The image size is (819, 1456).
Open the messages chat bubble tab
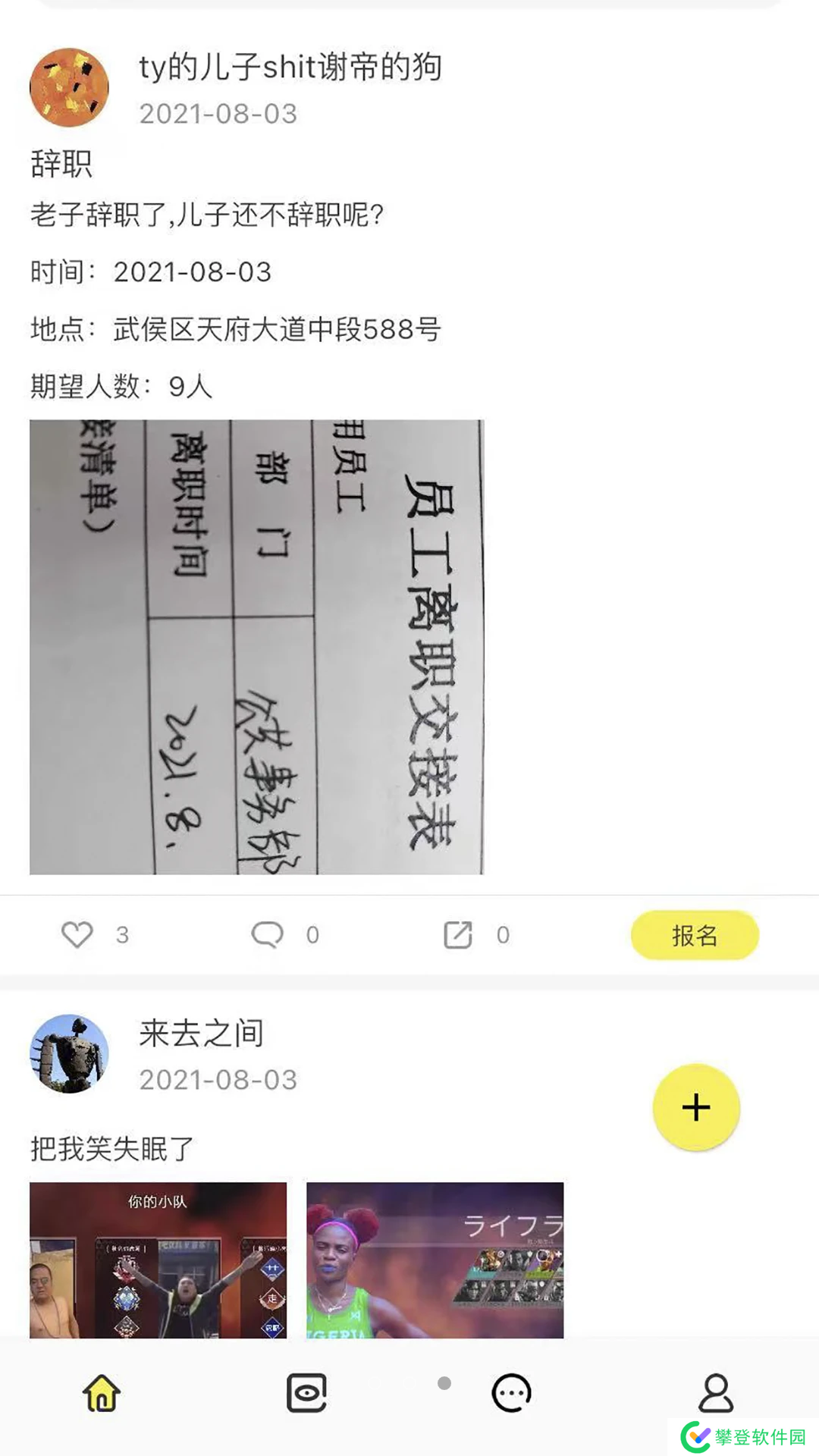511,1393
